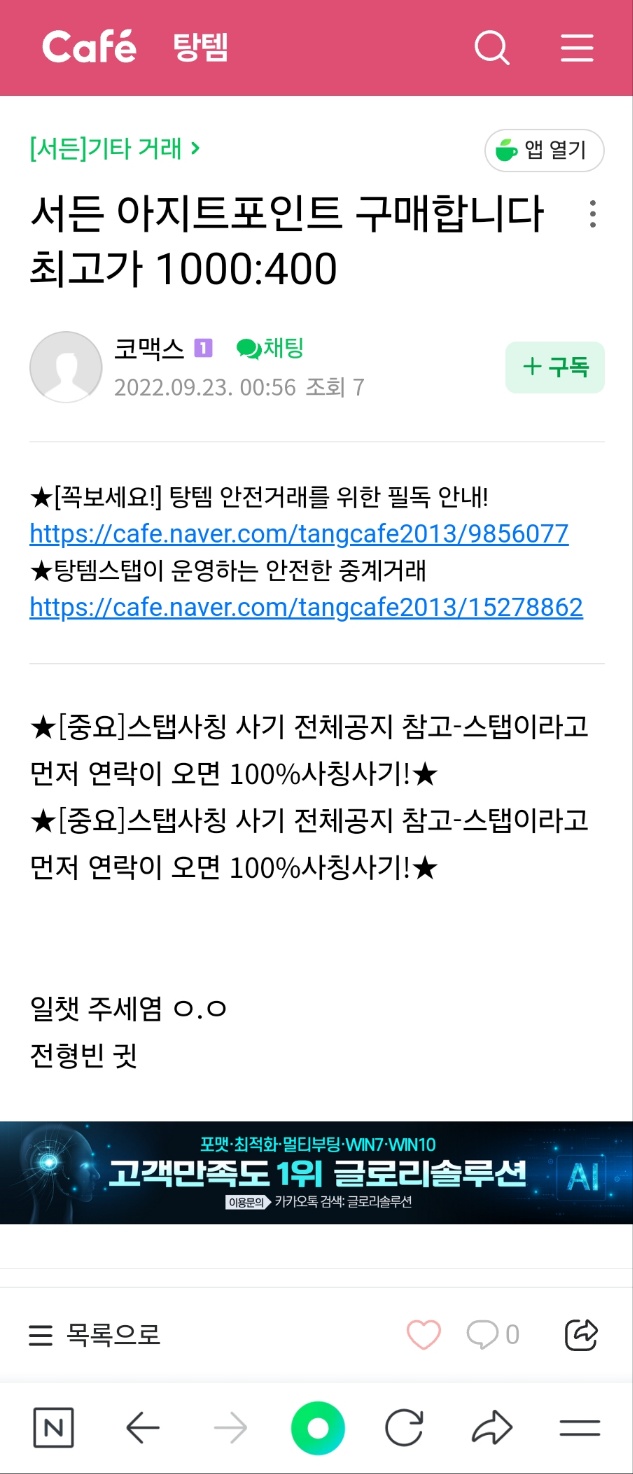View 코맥스 profile picture

click(x=66, y=367)
